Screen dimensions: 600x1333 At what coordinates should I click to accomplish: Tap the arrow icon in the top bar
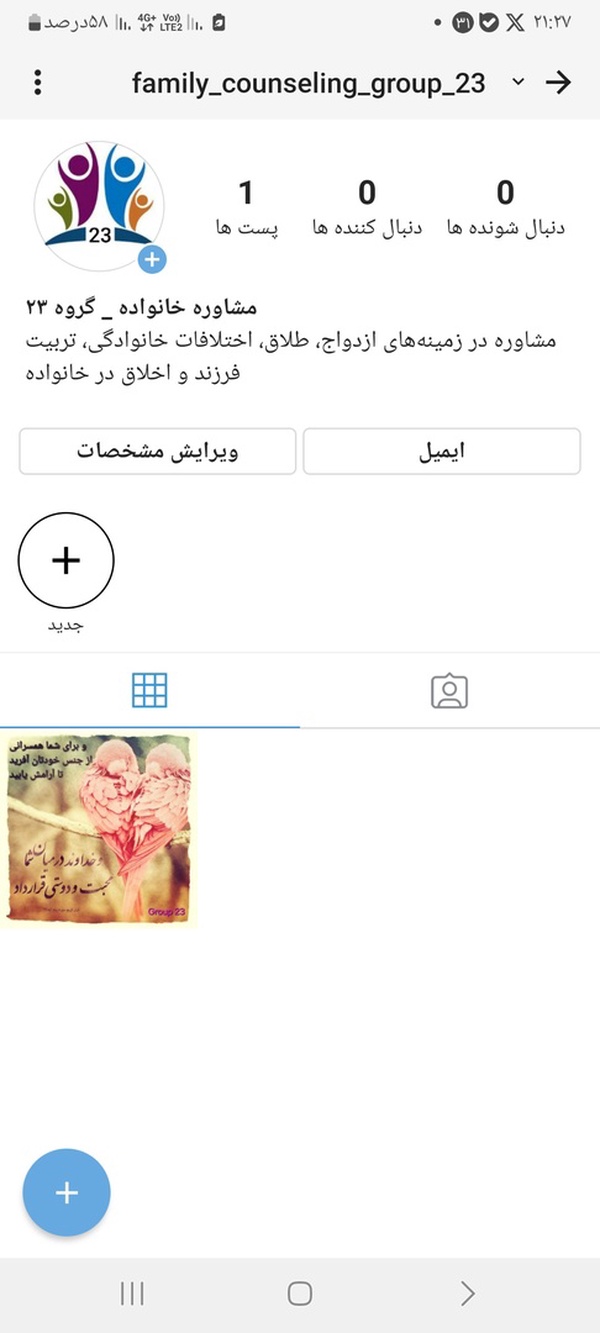(x=558, y=82)
